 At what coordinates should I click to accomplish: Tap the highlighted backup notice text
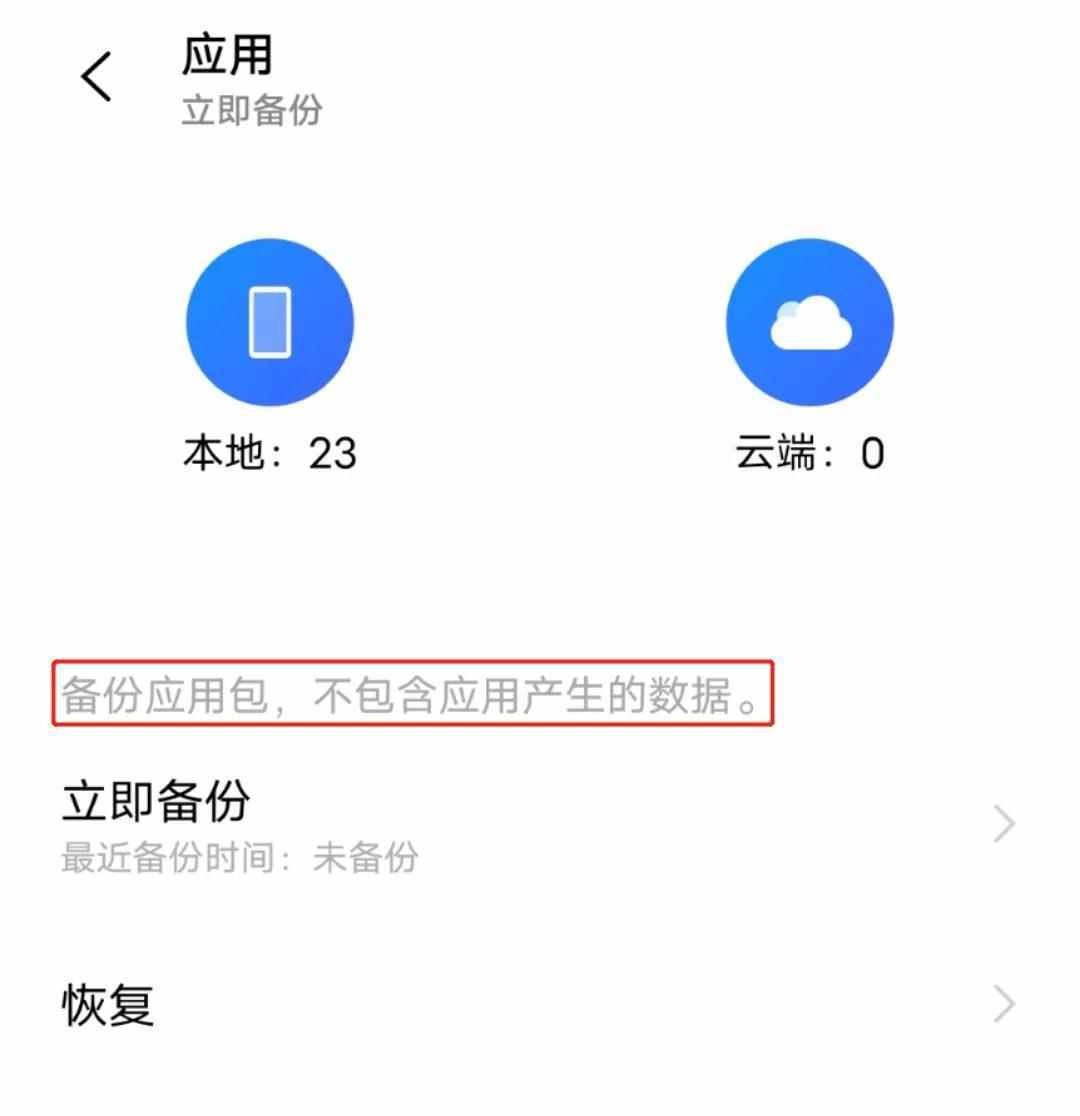pos(415,692)
